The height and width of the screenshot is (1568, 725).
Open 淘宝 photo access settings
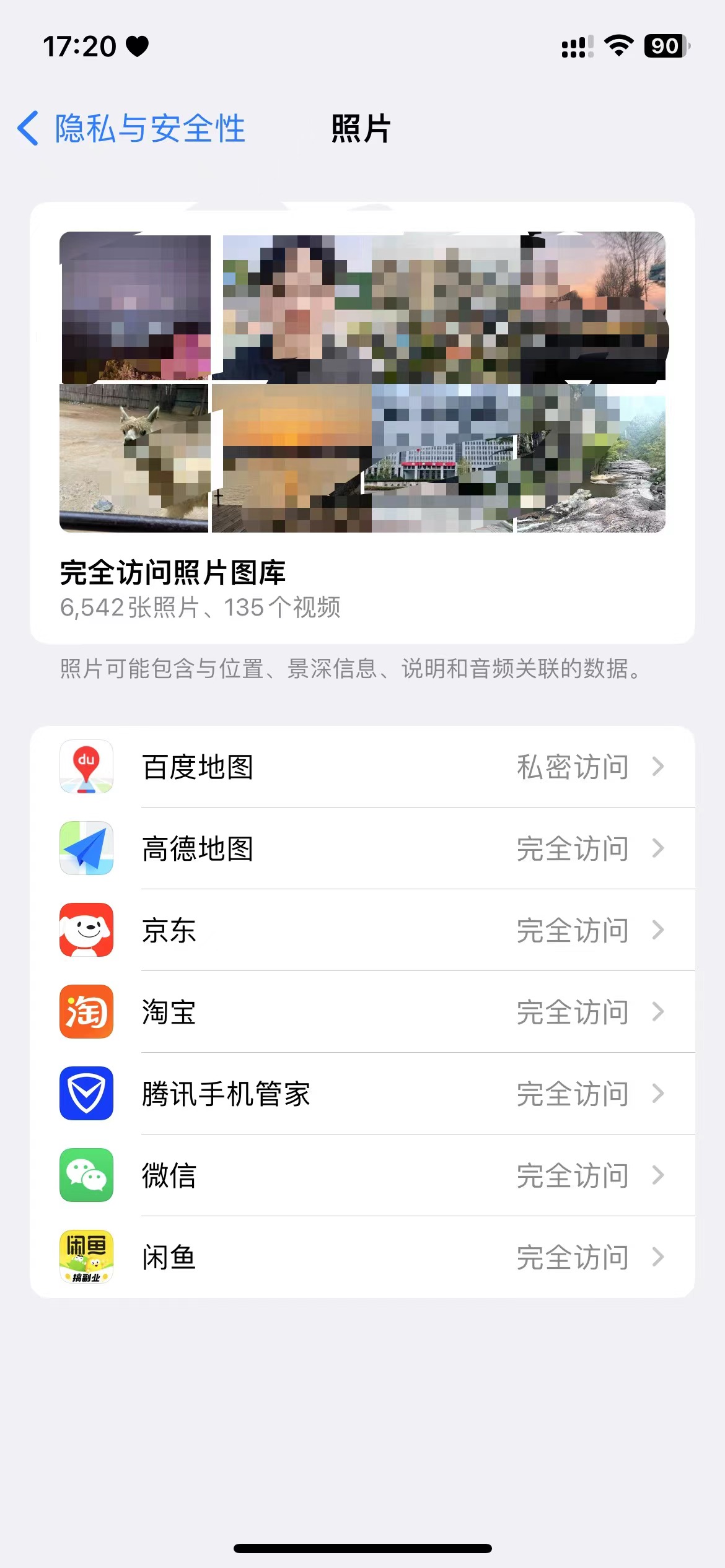pyautogui.click(x=362, y=1012)
